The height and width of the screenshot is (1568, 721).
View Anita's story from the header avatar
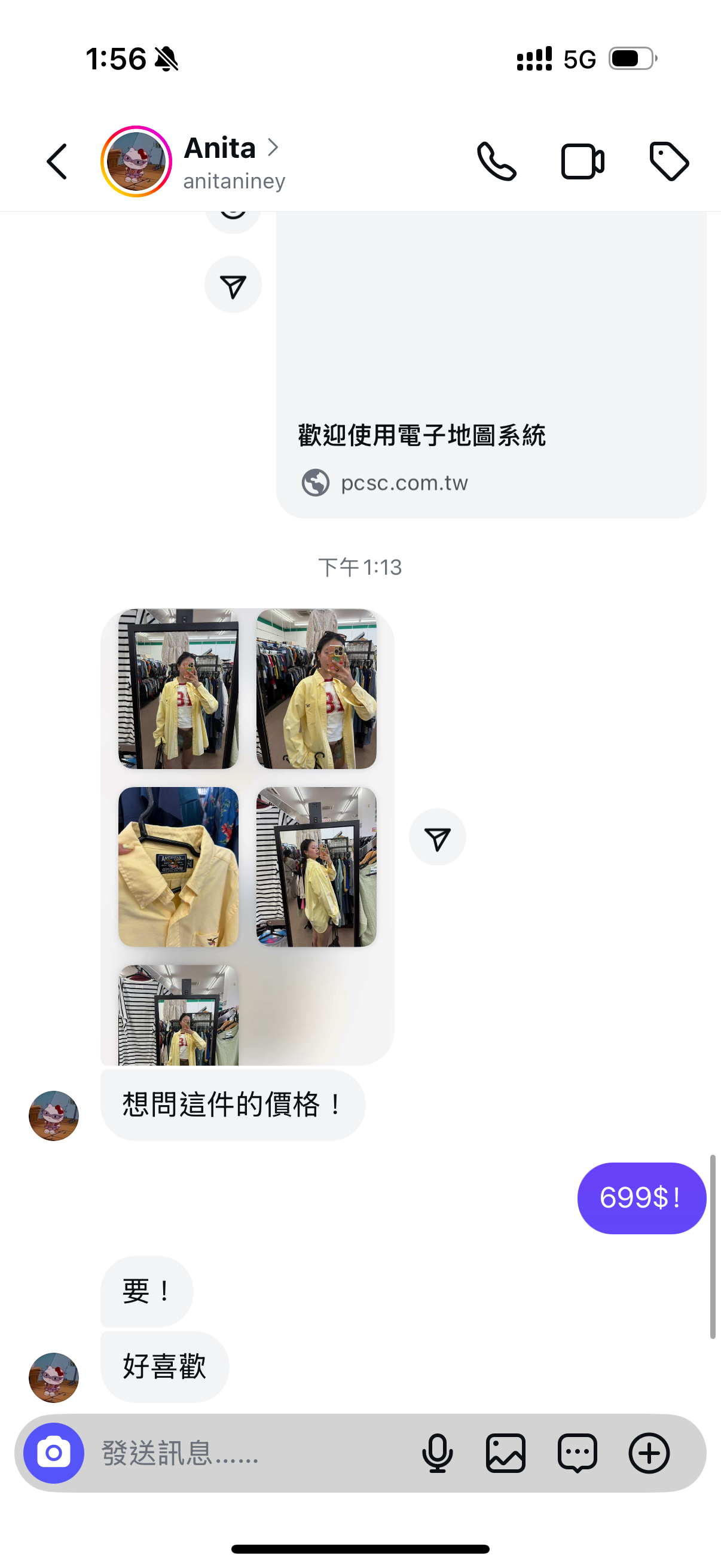[136, 162]
